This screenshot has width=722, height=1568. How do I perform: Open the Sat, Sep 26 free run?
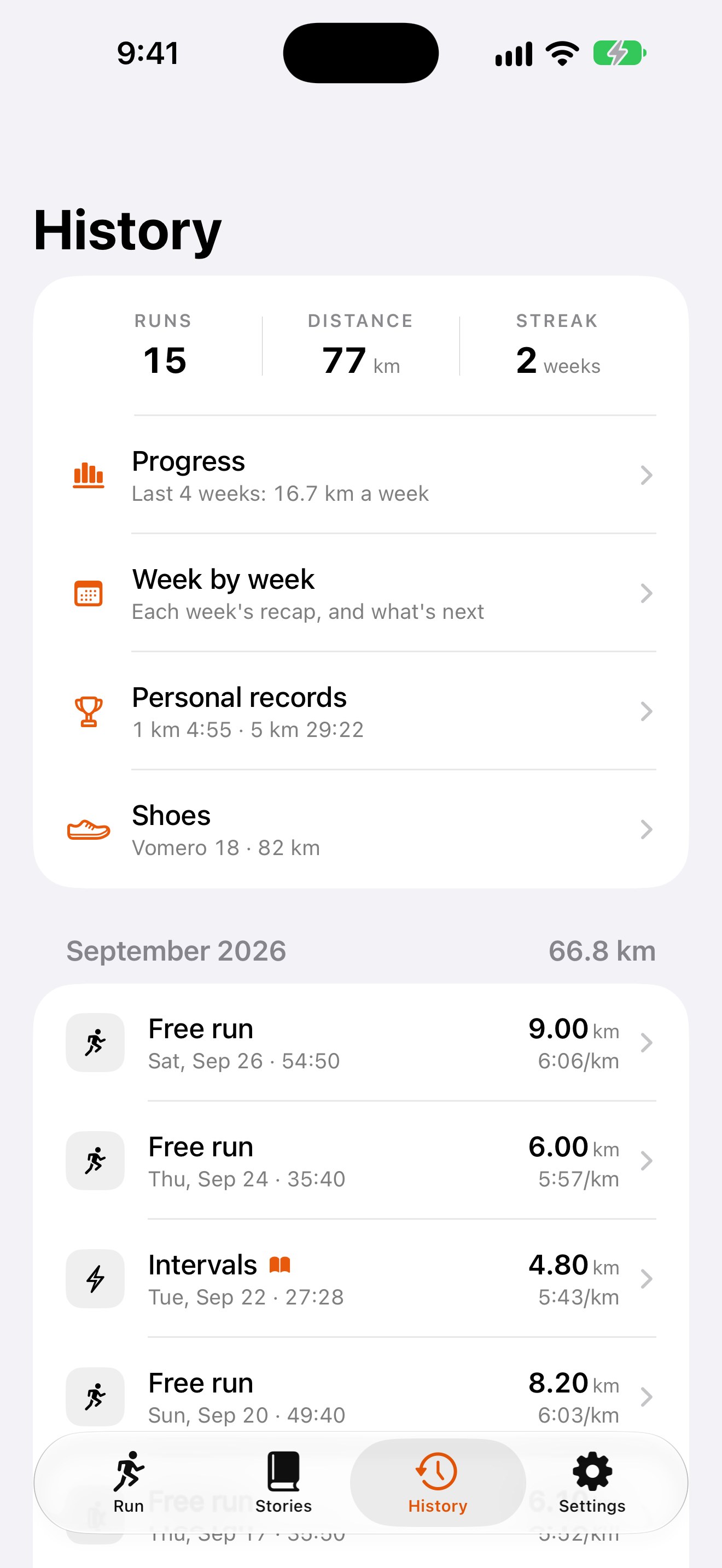pyautogui.click(x=361, y=1043)
